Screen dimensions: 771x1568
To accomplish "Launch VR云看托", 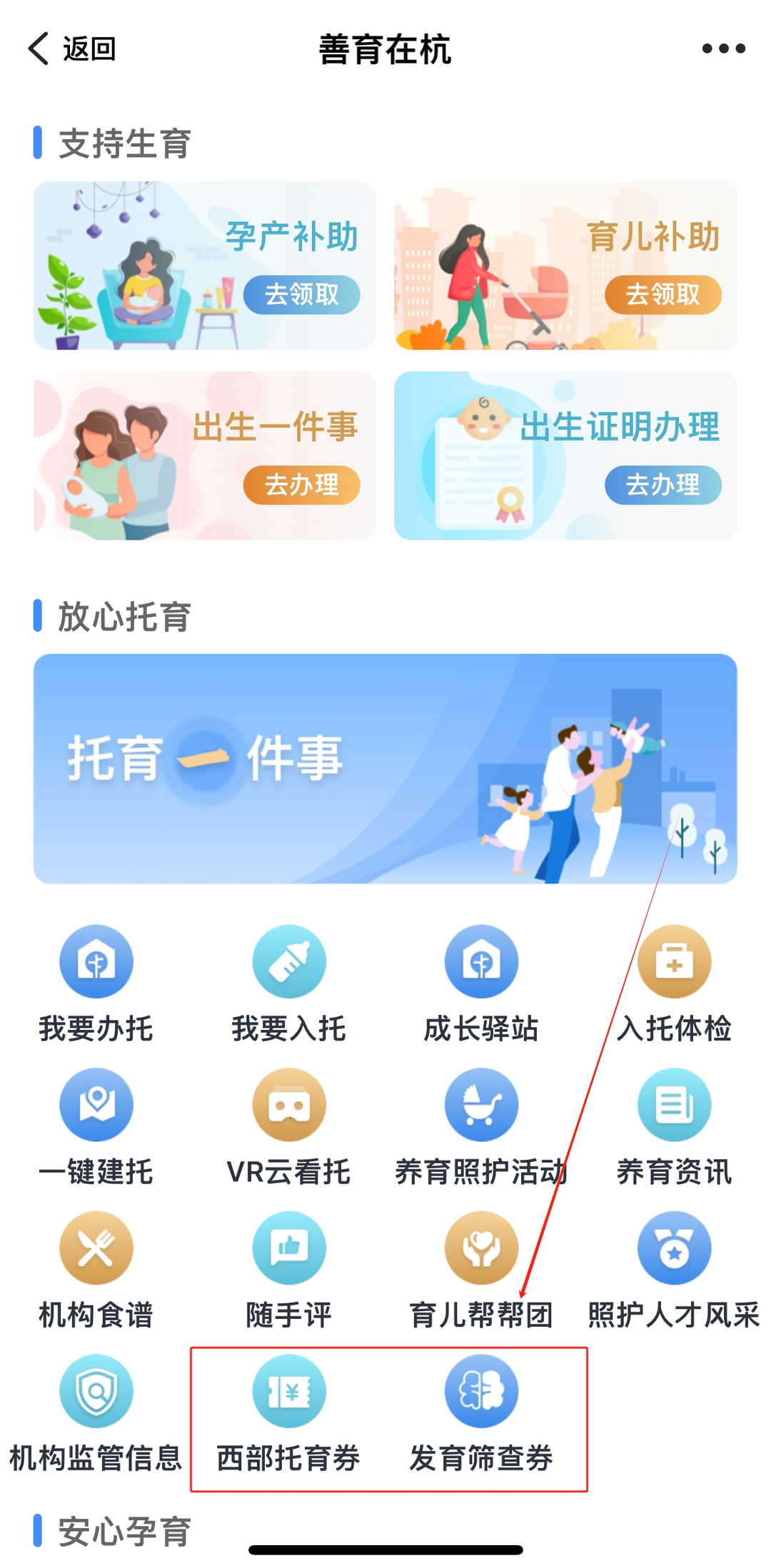I will point(289,1104).
